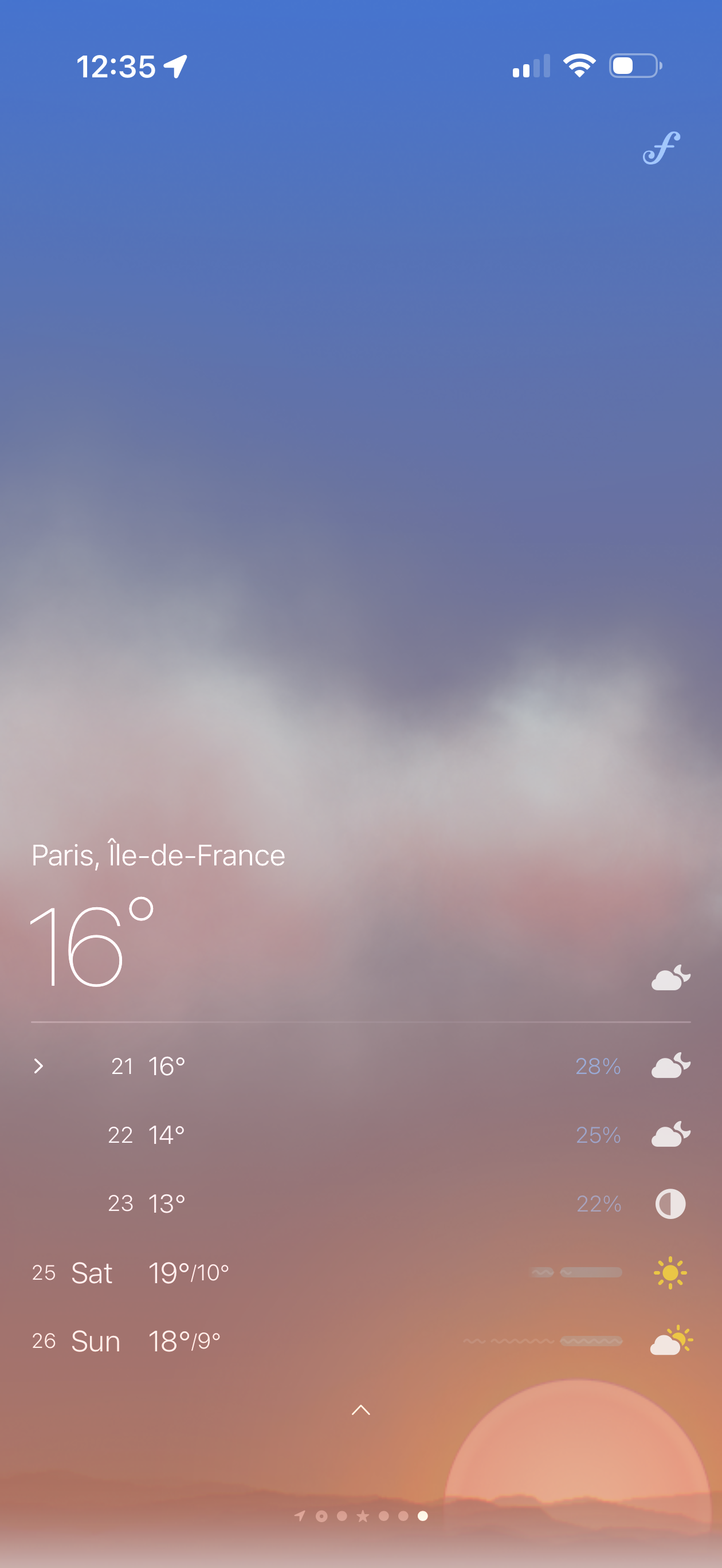
Task: Expand the hourly forecast via the right chevron
Action: click(39, 1067)
